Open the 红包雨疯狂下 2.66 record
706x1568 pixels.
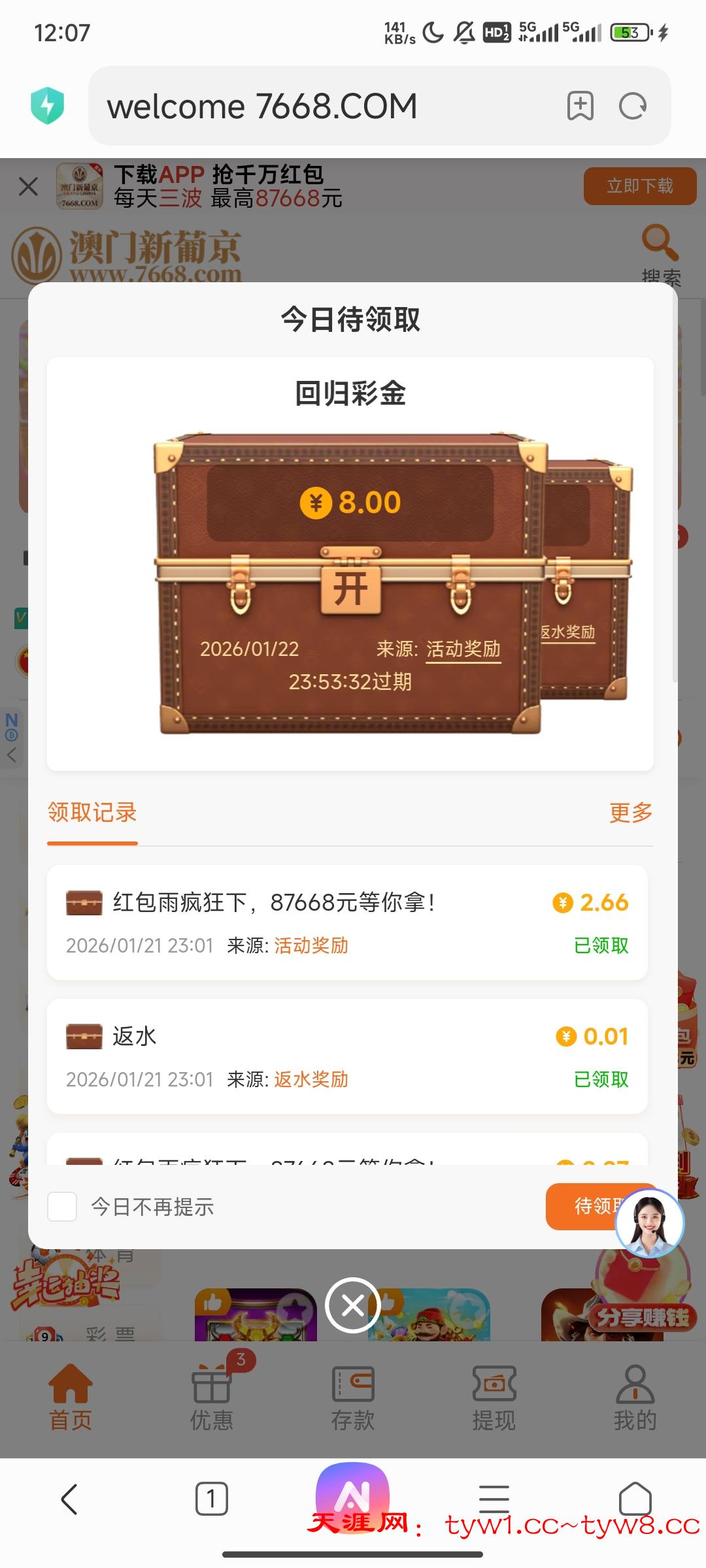[347, 923]
